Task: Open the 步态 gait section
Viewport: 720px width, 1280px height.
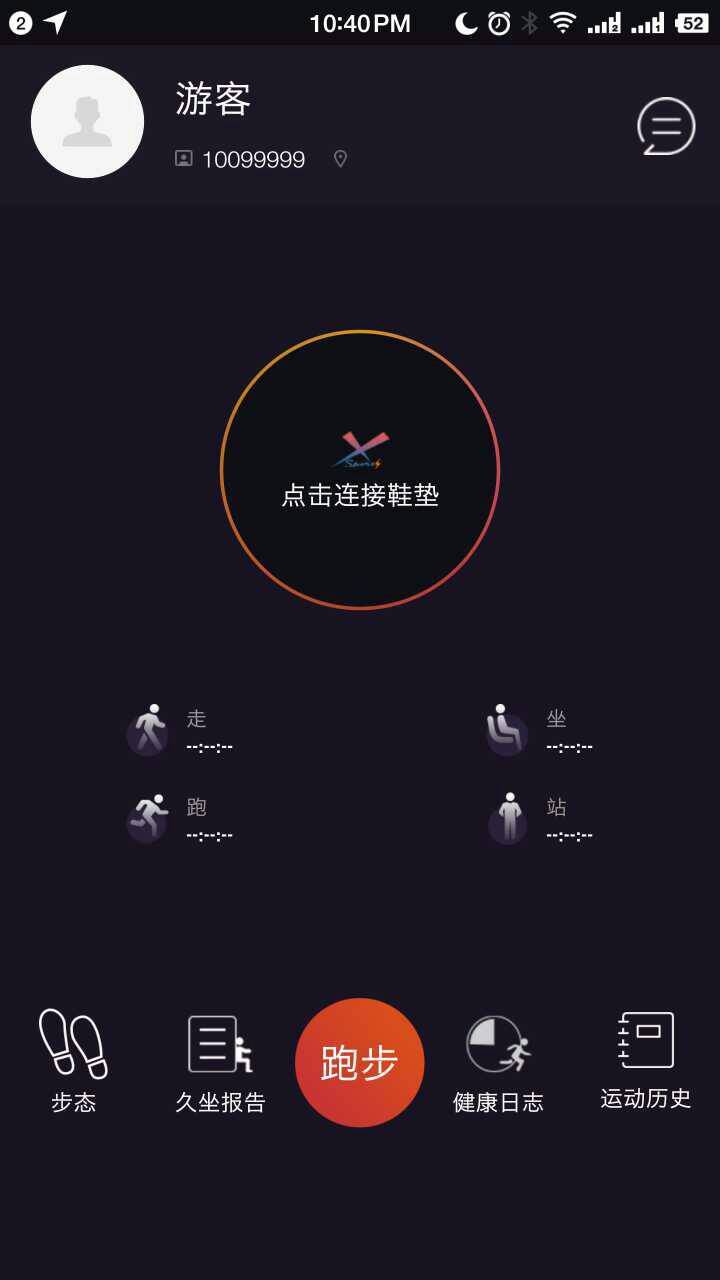Action: (x=73, y=1060)
